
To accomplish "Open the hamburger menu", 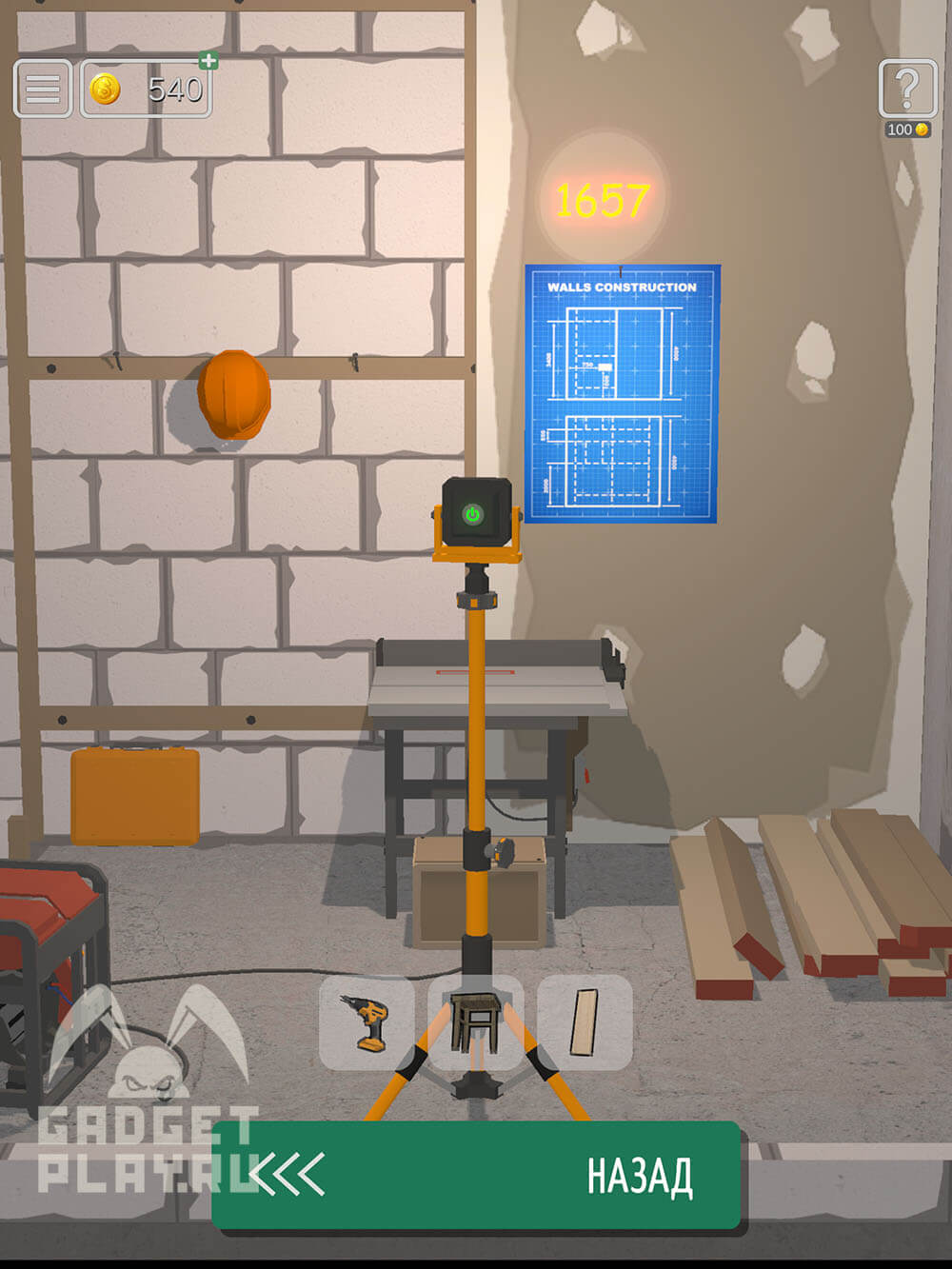I will (x=42, y=89).
